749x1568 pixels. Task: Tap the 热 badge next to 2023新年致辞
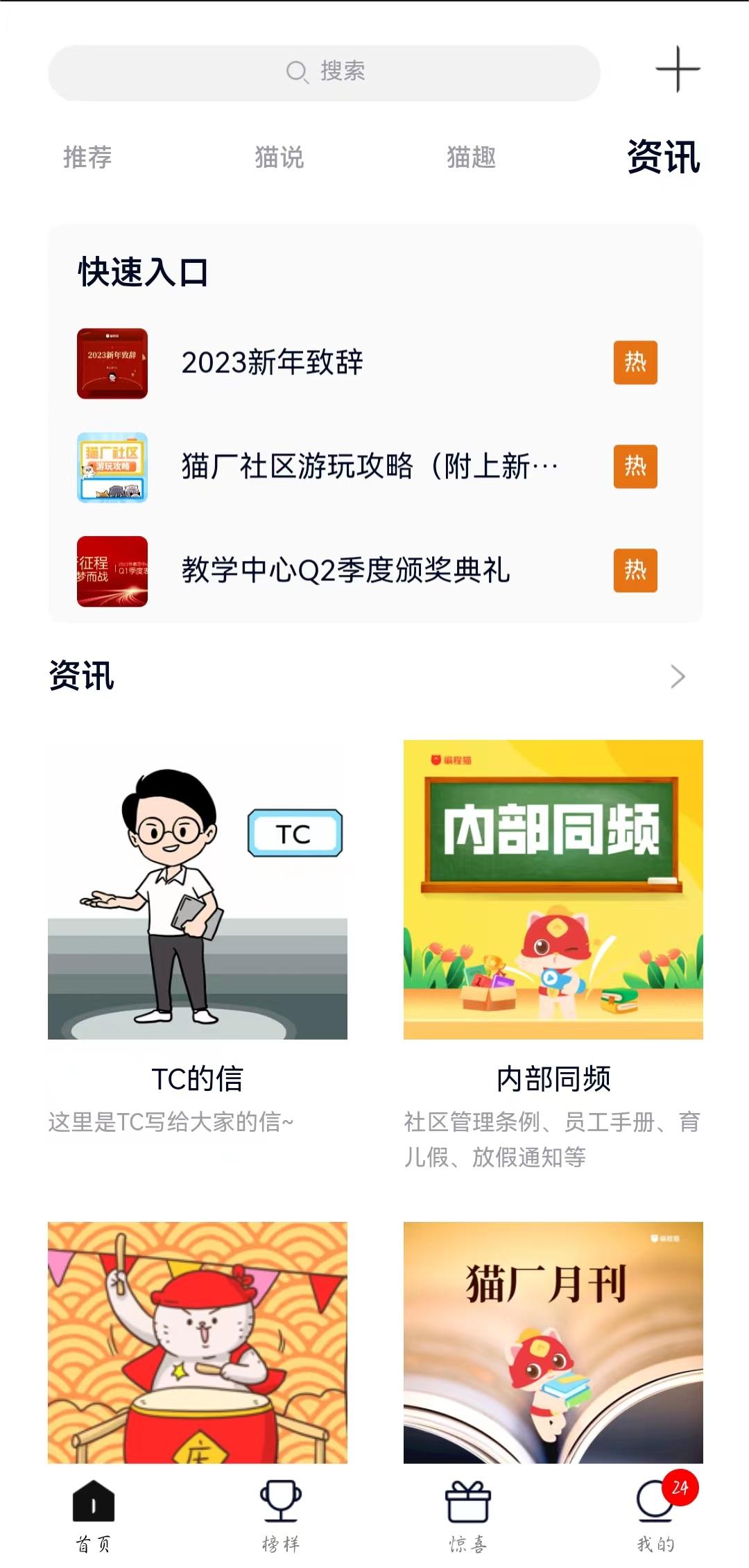tap(635, 363)
